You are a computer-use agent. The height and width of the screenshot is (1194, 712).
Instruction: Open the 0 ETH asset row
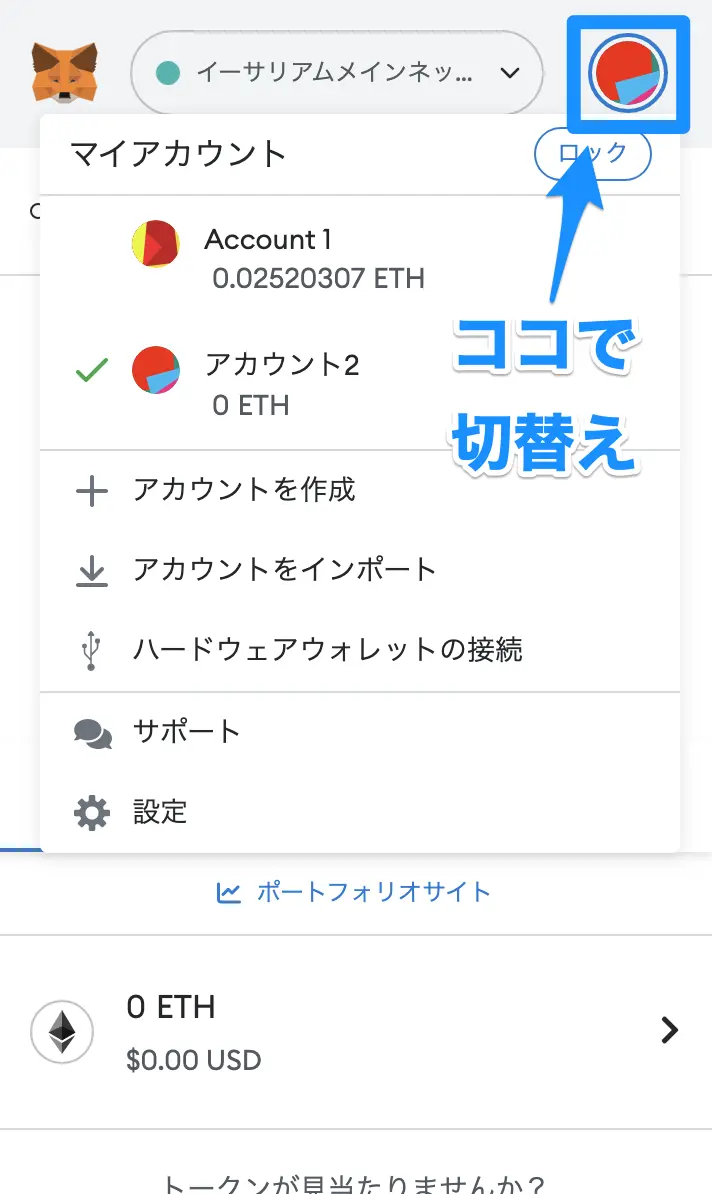[x=356, y=1031]
